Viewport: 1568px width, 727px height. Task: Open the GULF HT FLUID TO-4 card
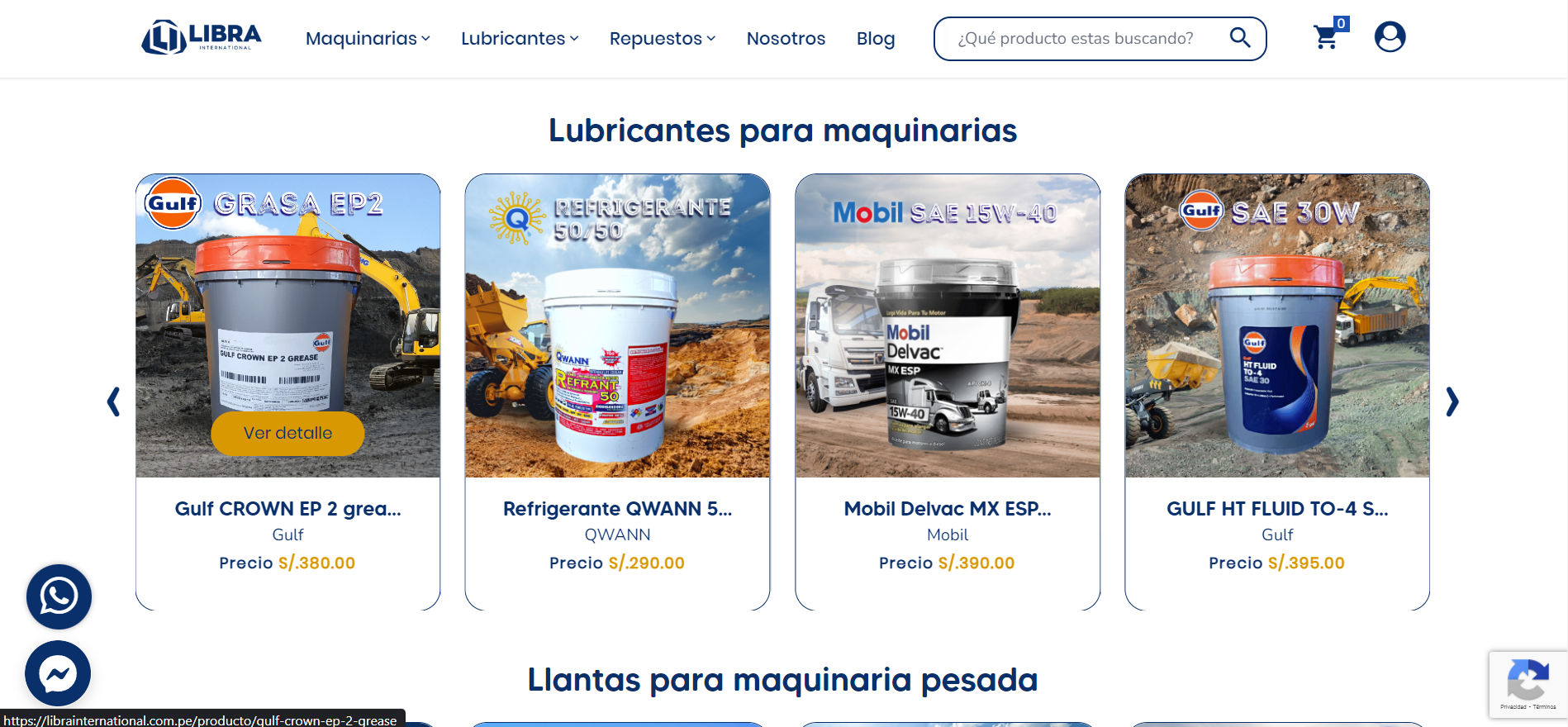(1277, 508)
